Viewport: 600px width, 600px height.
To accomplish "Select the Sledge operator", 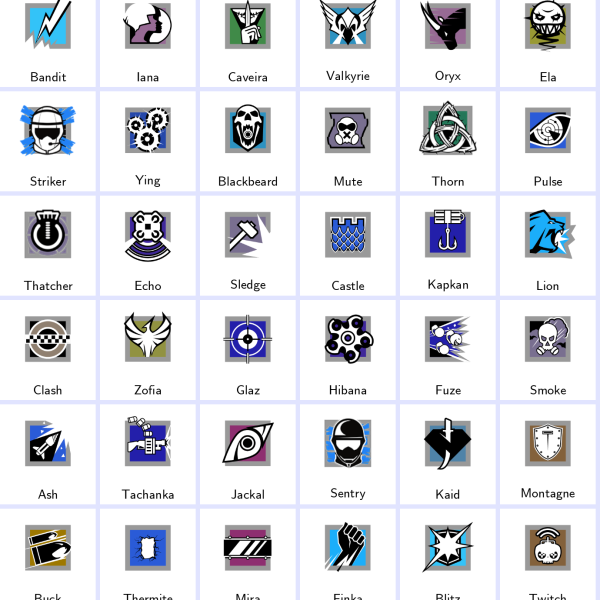I will [x=248, y=245].
